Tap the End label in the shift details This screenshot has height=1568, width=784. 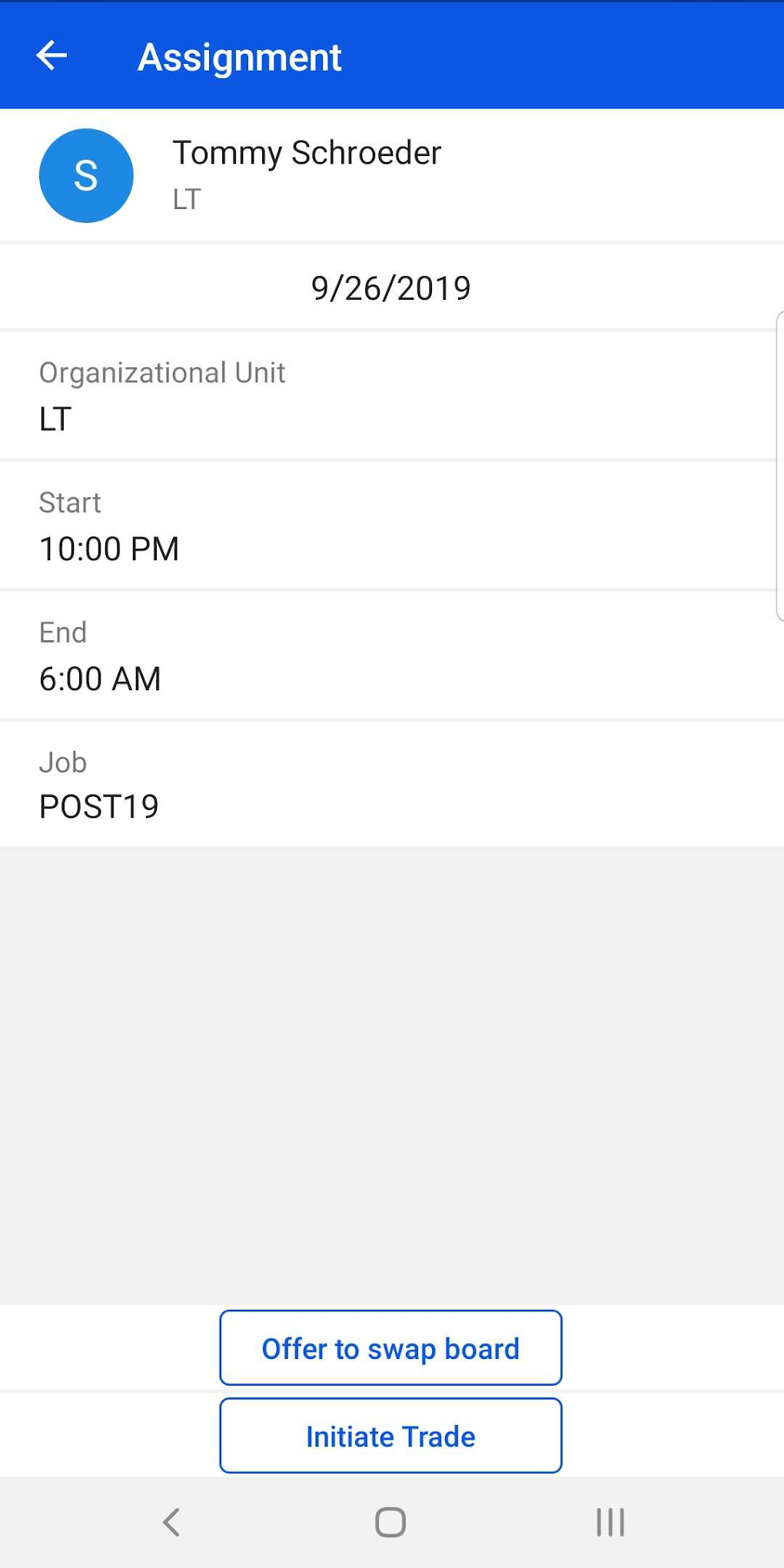click(x=63, y=632)
